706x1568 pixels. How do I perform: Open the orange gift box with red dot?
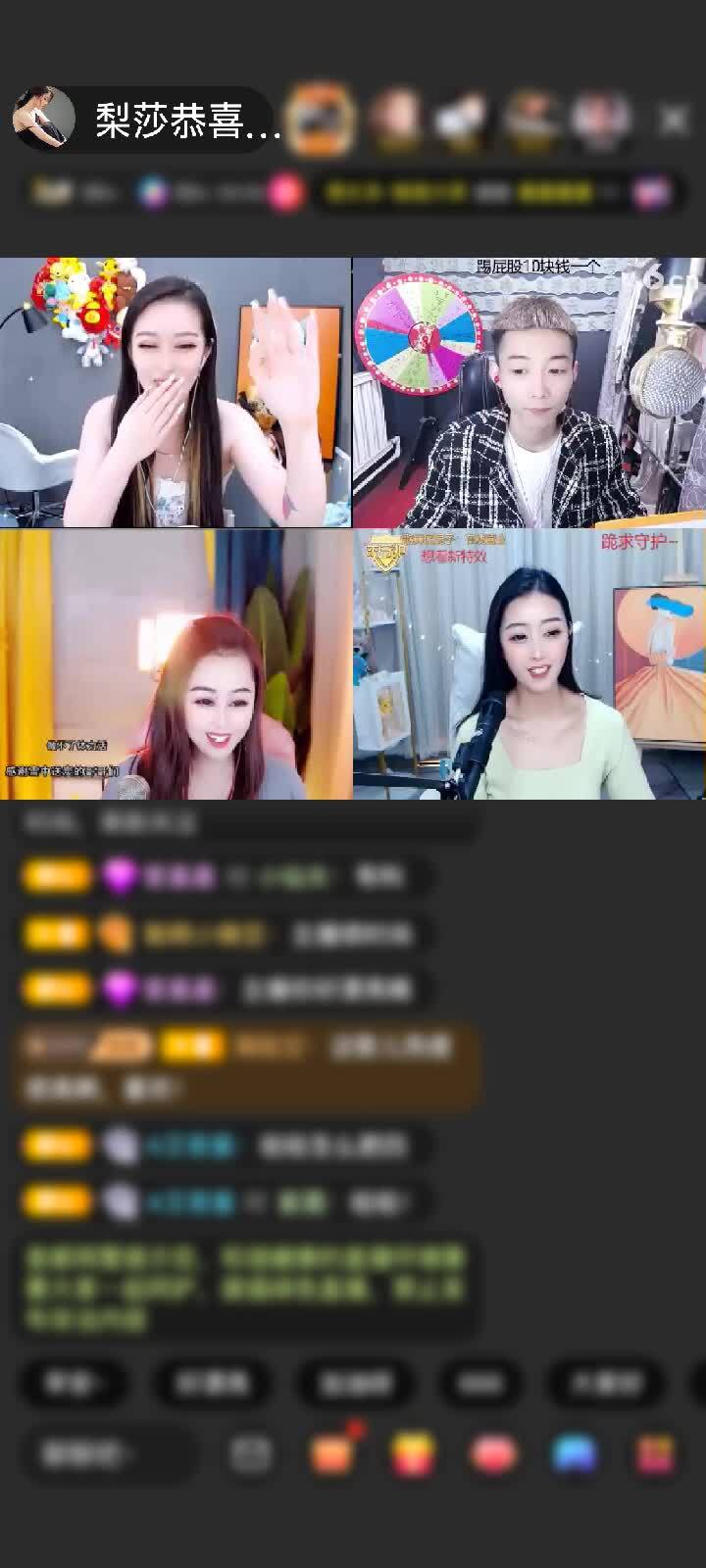tap(333, 1454)
